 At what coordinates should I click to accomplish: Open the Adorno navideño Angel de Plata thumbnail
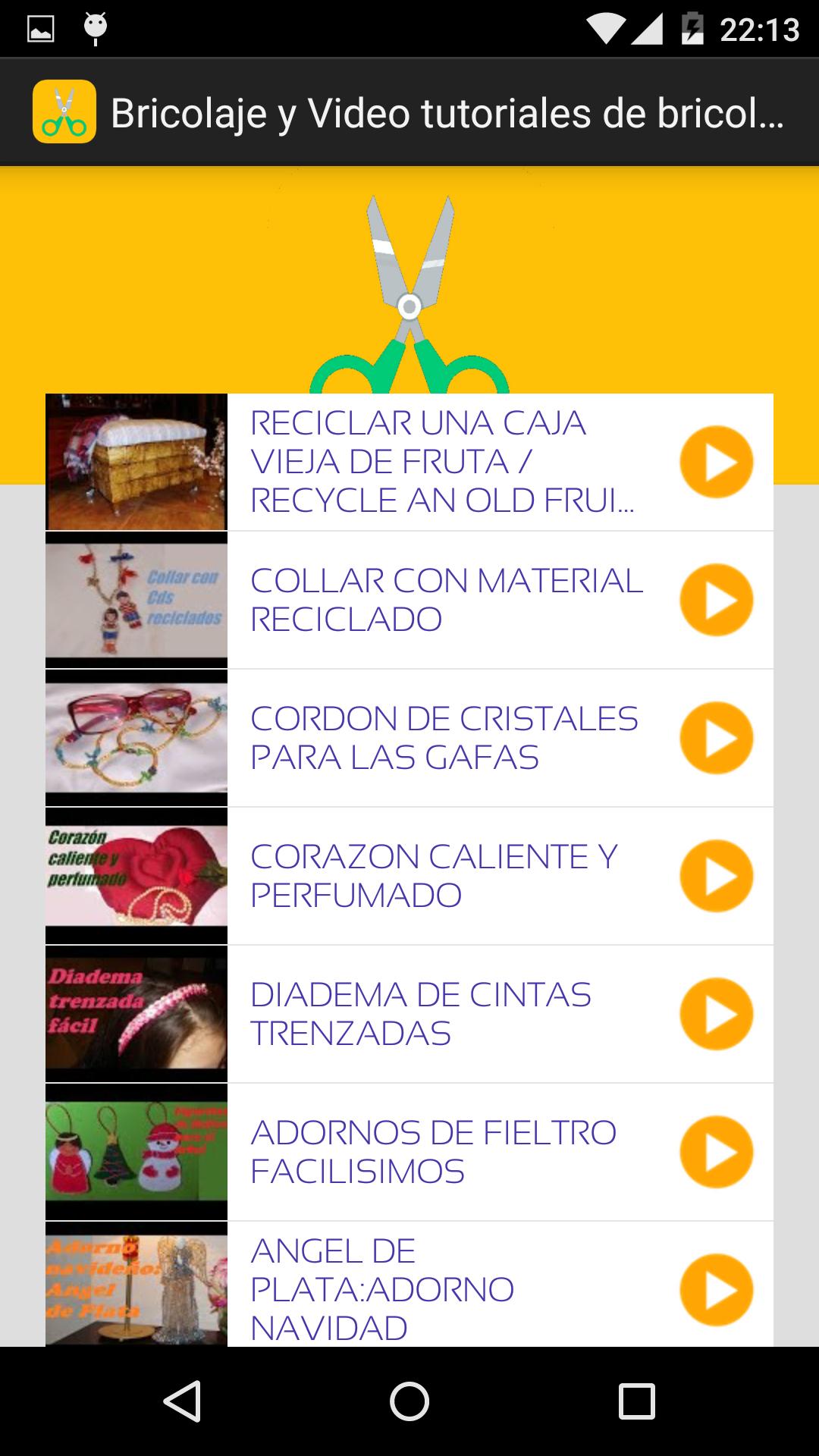tap(136, 1282)
